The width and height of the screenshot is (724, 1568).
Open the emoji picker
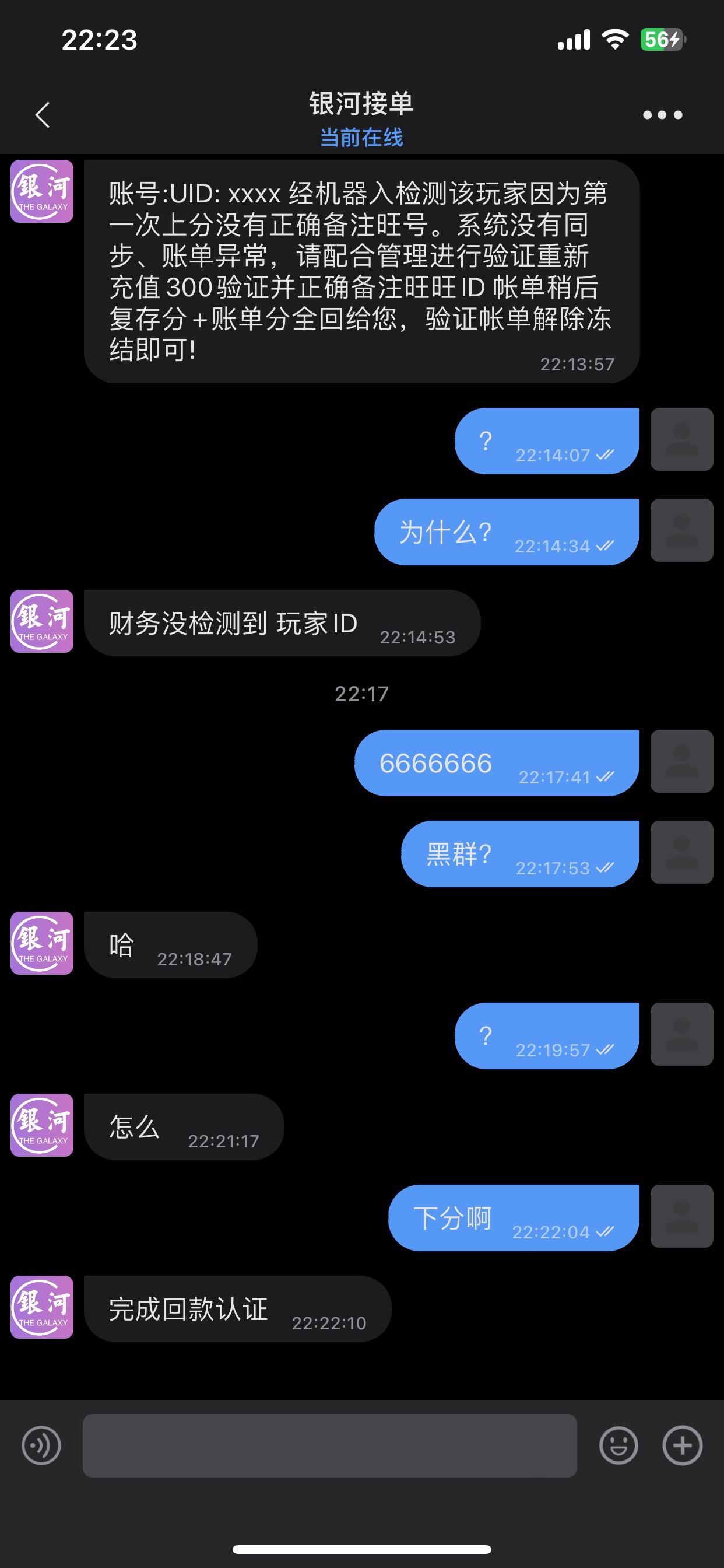click(618, 1445)
